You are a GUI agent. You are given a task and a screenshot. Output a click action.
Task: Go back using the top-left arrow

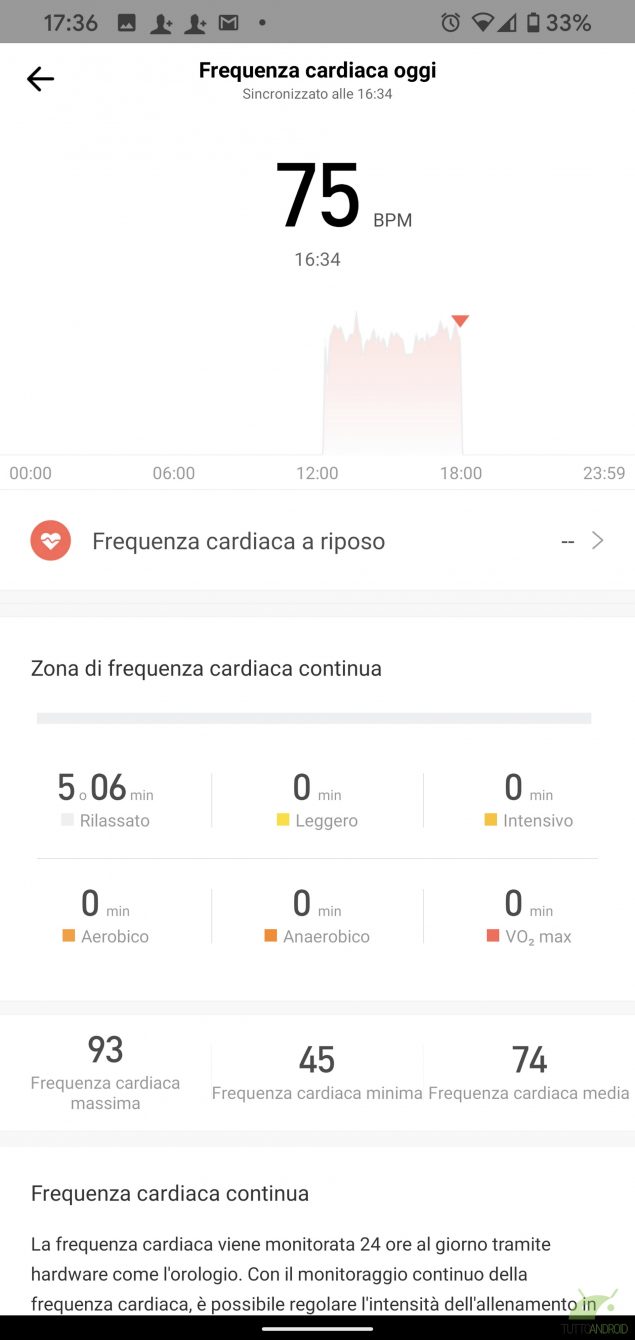click(x=40, y=79)
